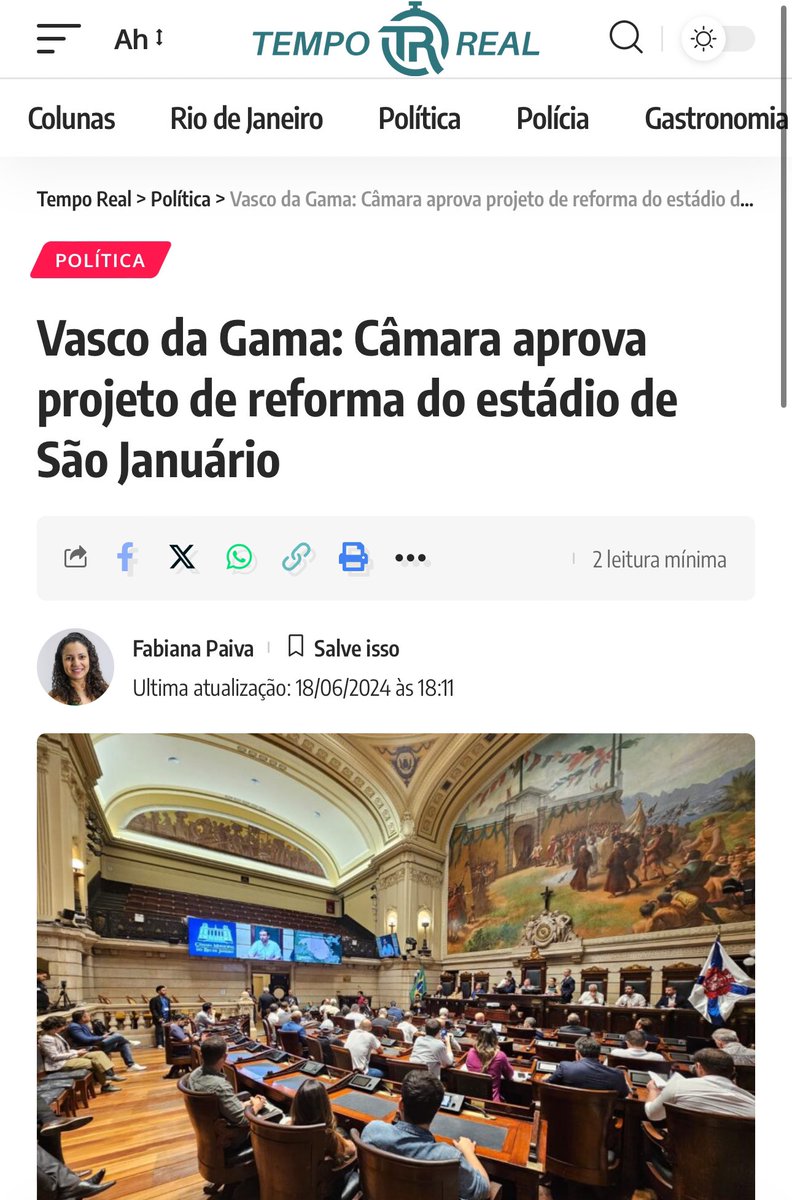Open author Fabiana Paiva's page
Image resolution: width=792 pixels, height=1200 pixels.
(192, 648)
